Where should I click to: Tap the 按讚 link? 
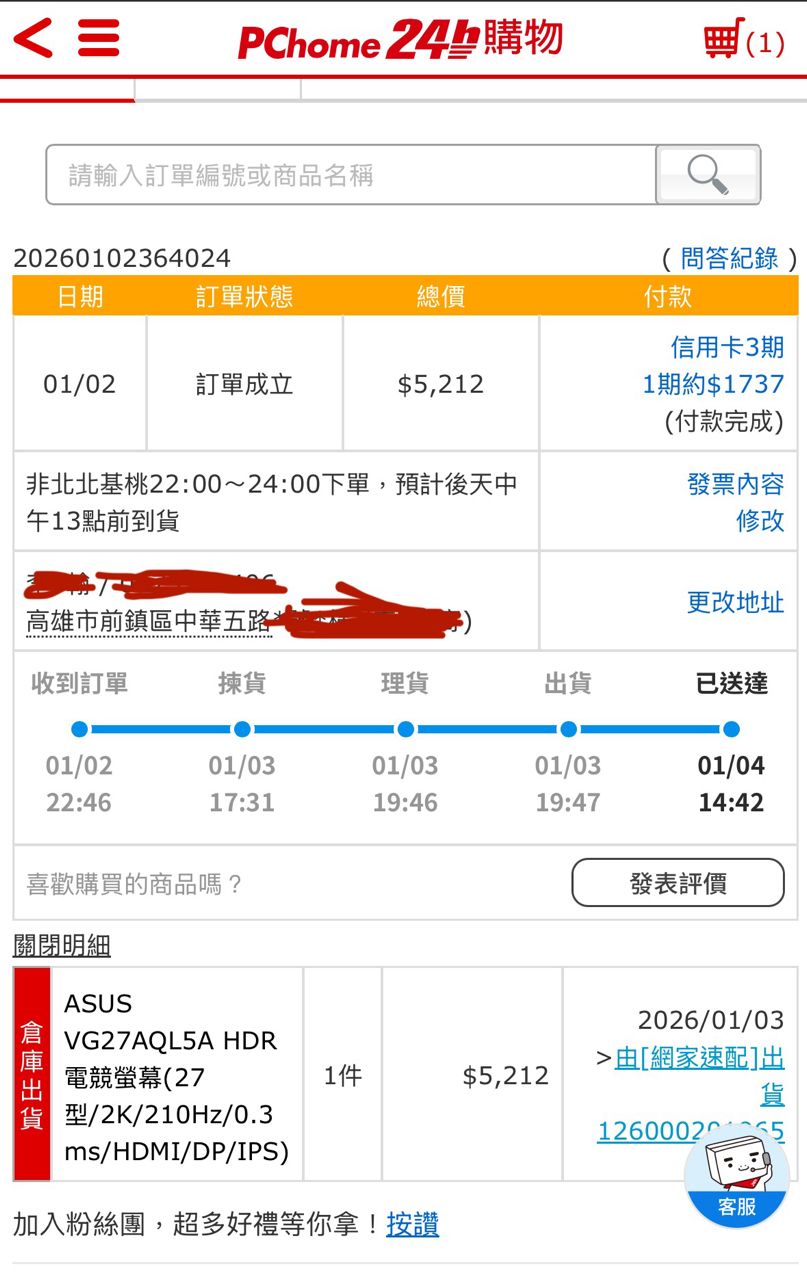[x=412, y=1225]
